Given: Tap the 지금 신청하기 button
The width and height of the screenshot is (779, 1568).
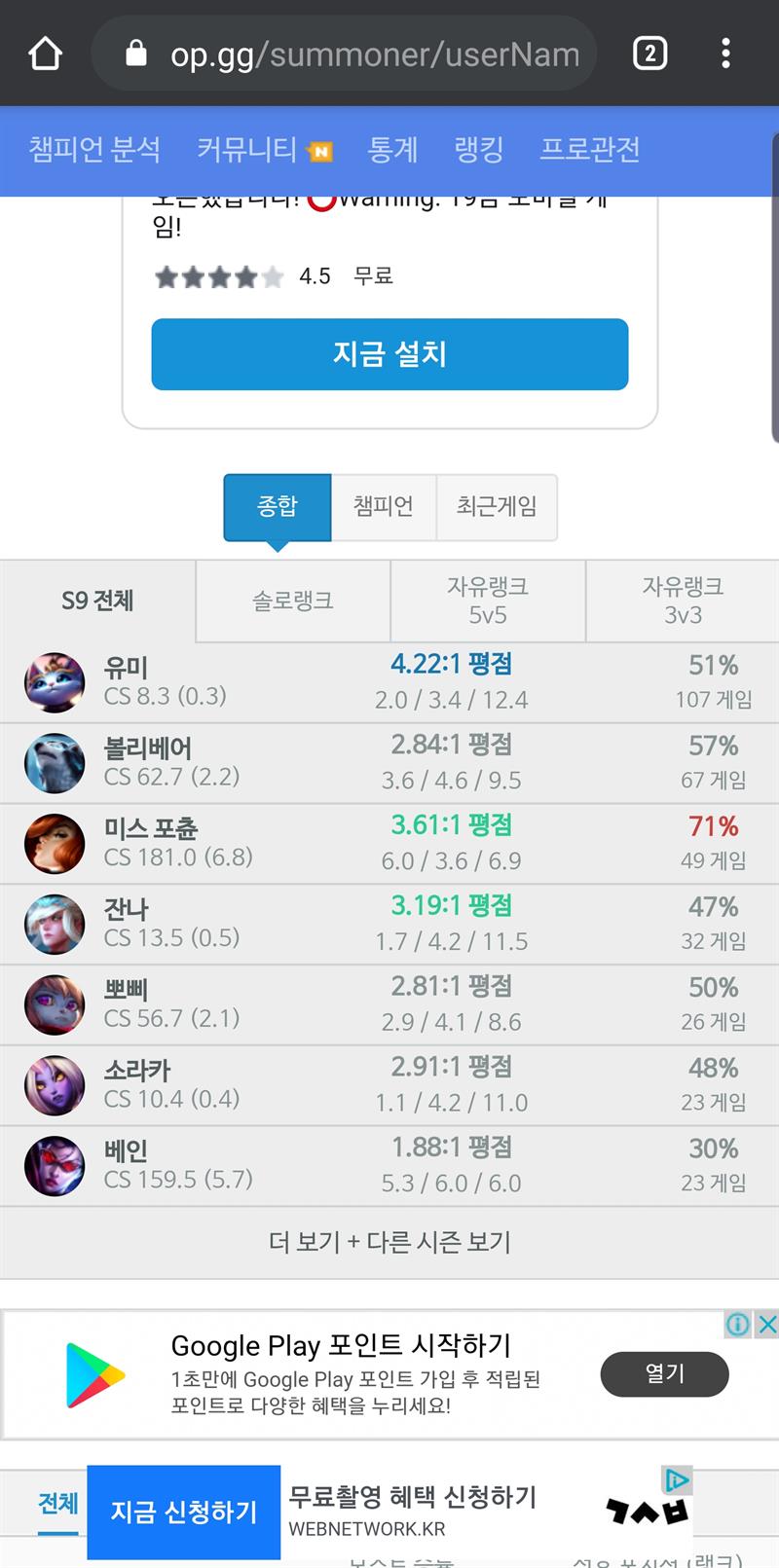Looking at the screenshot, I should (184, 1512).
